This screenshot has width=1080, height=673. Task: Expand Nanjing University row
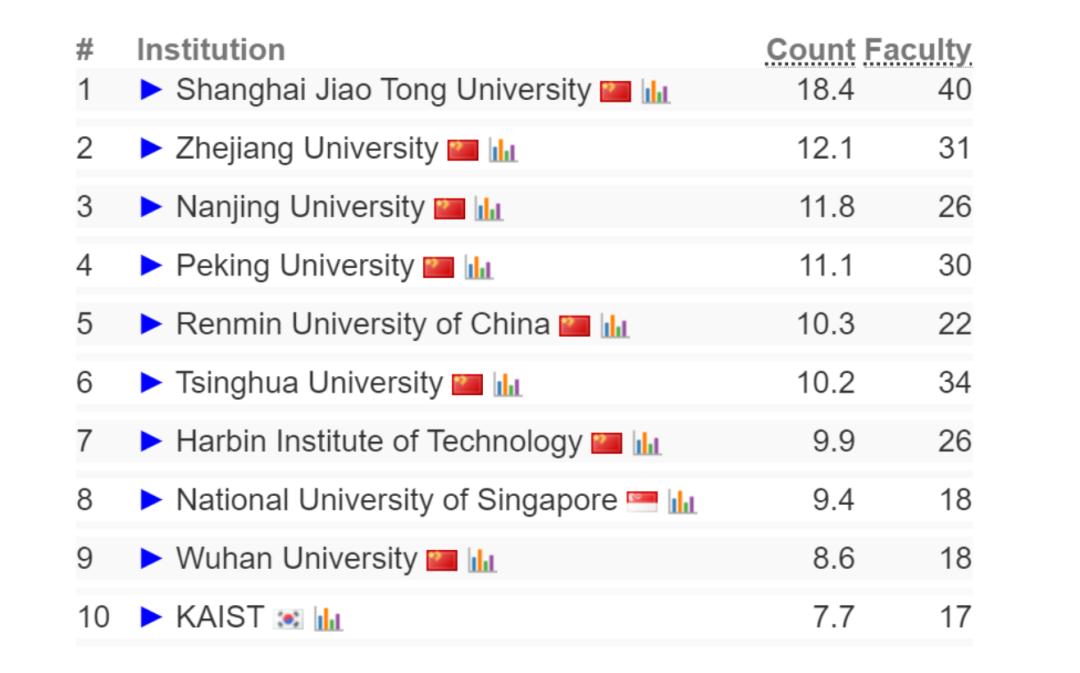point(151,207)
